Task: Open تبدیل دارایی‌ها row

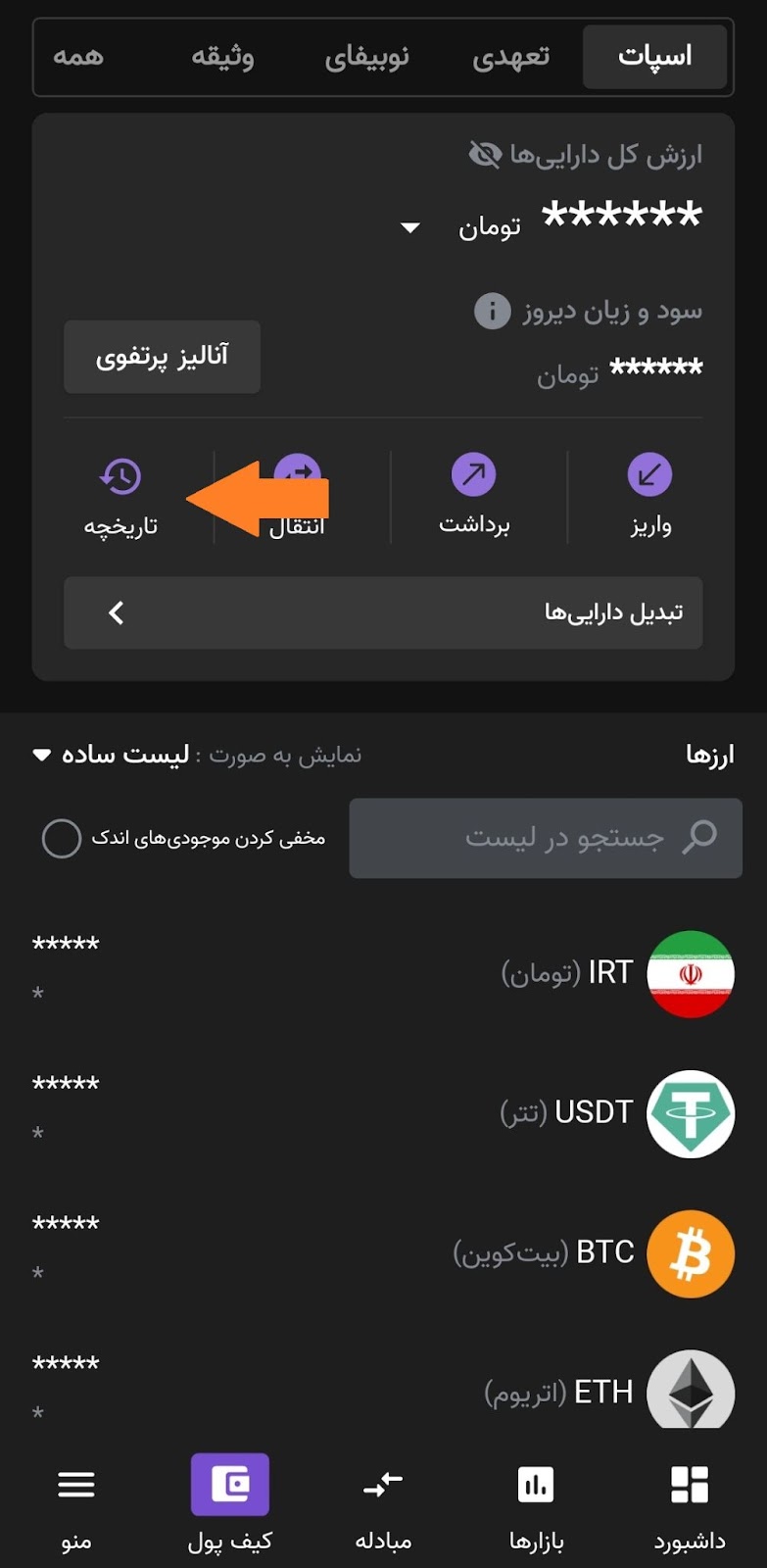Action: click(x=383, y=612)
